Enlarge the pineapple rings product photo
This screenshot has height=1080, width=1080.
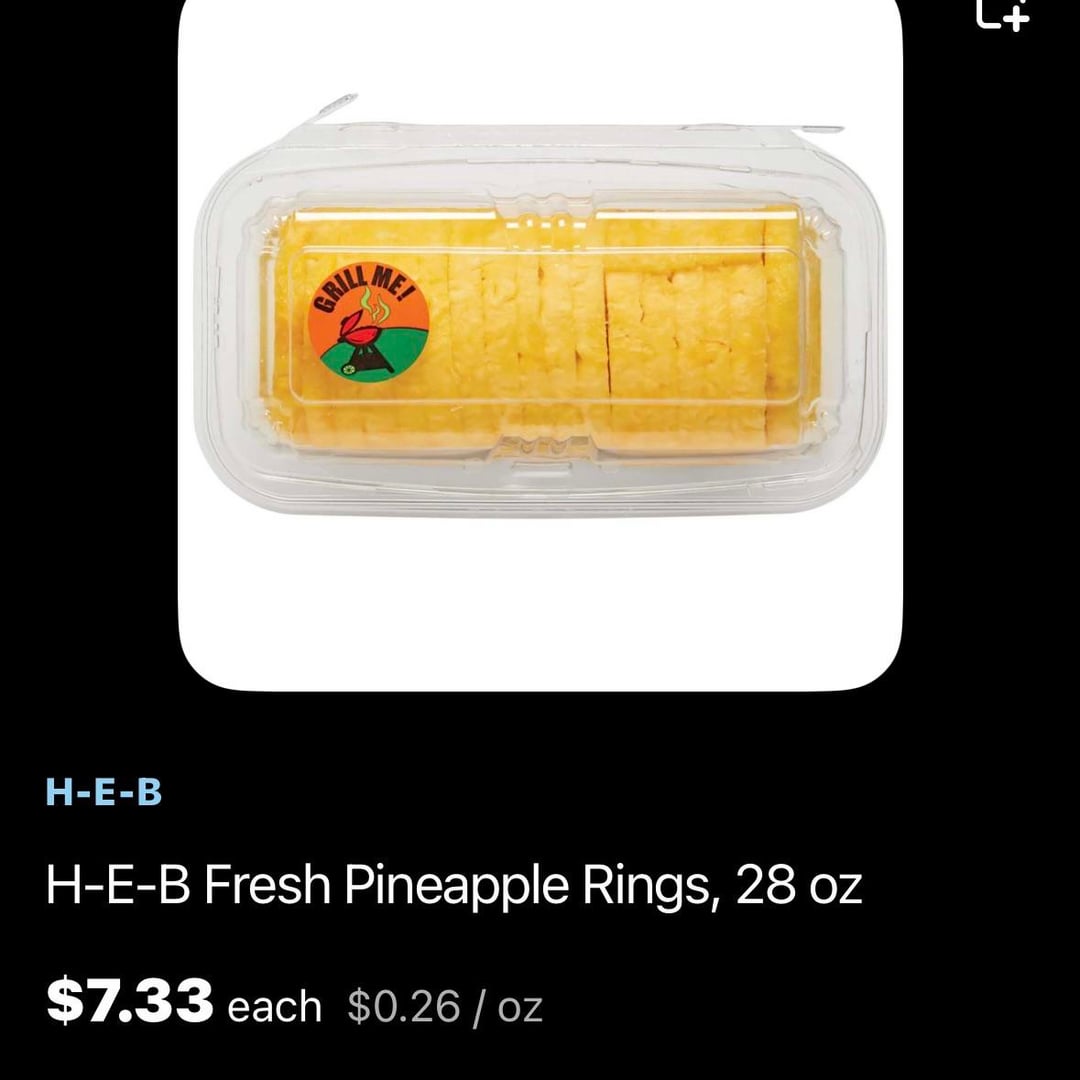540,330
